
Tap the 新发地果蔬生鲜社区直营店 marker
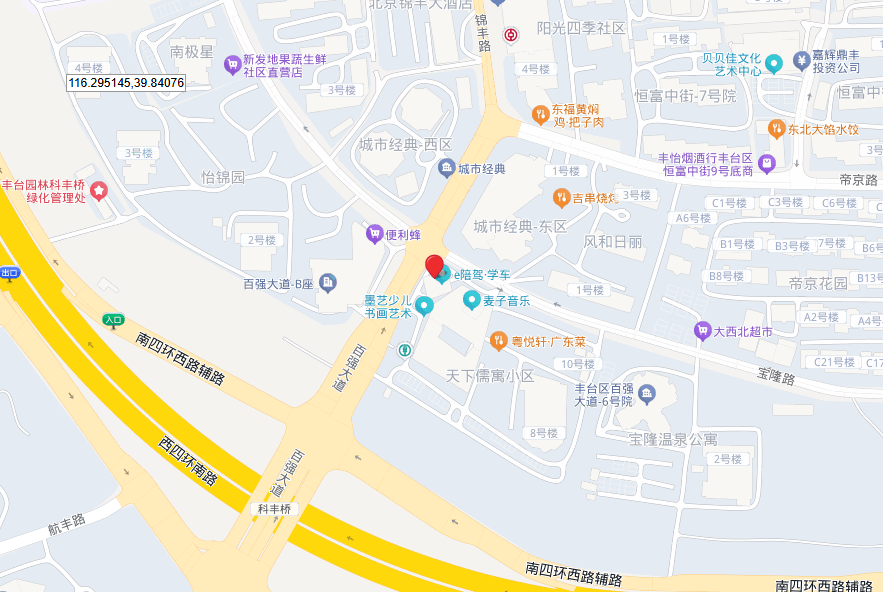231,66
